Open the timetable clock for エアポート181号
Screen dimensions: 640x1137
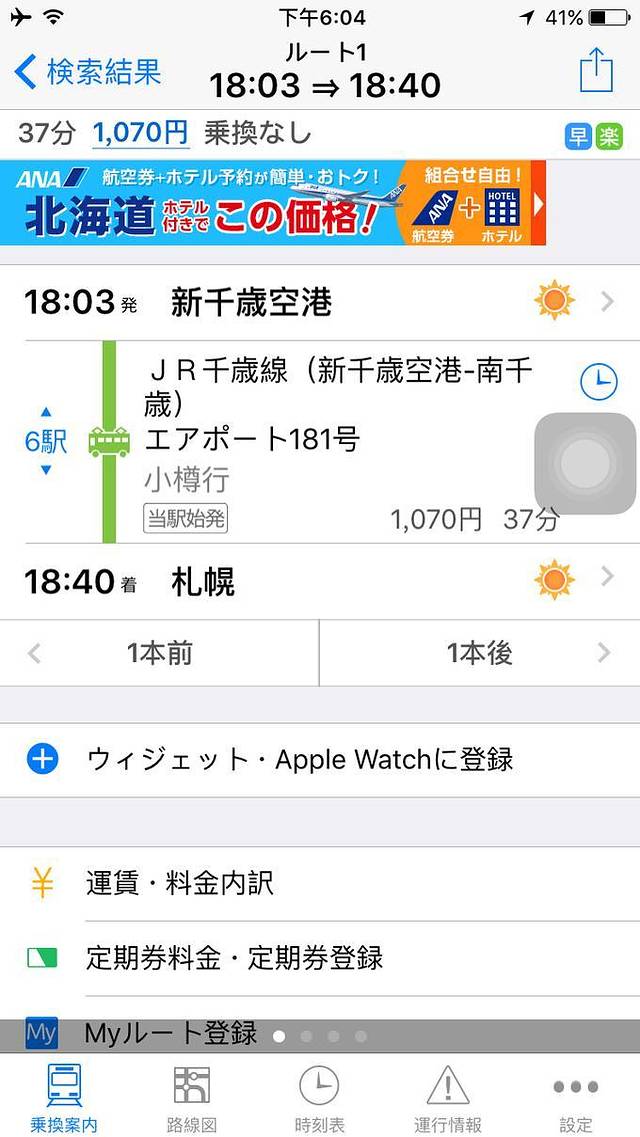(599, 380)
